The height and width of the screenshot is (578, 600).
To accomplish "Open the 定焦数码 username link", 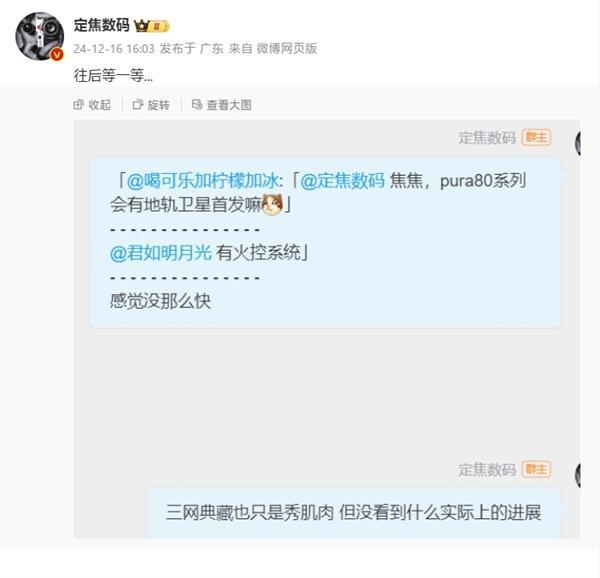I will [102, 25].
